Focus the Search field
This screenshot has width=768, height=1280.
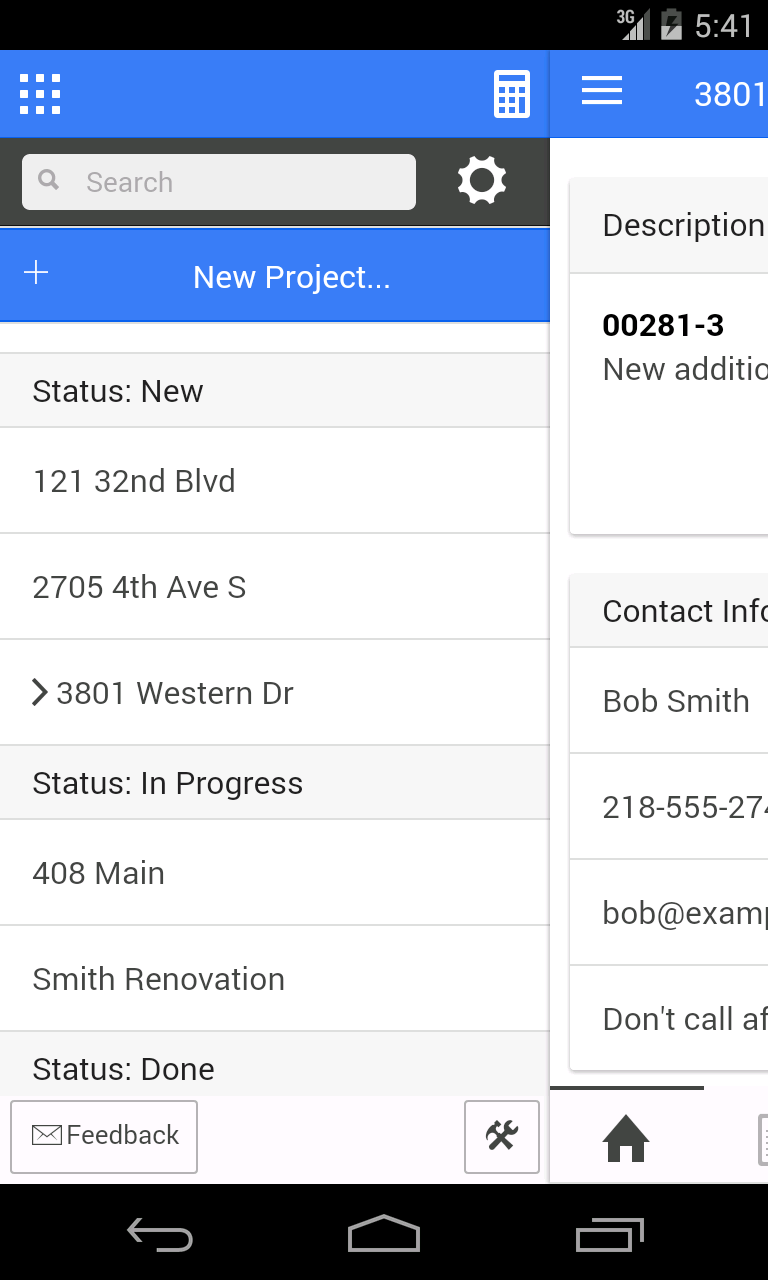coord(219,182)
